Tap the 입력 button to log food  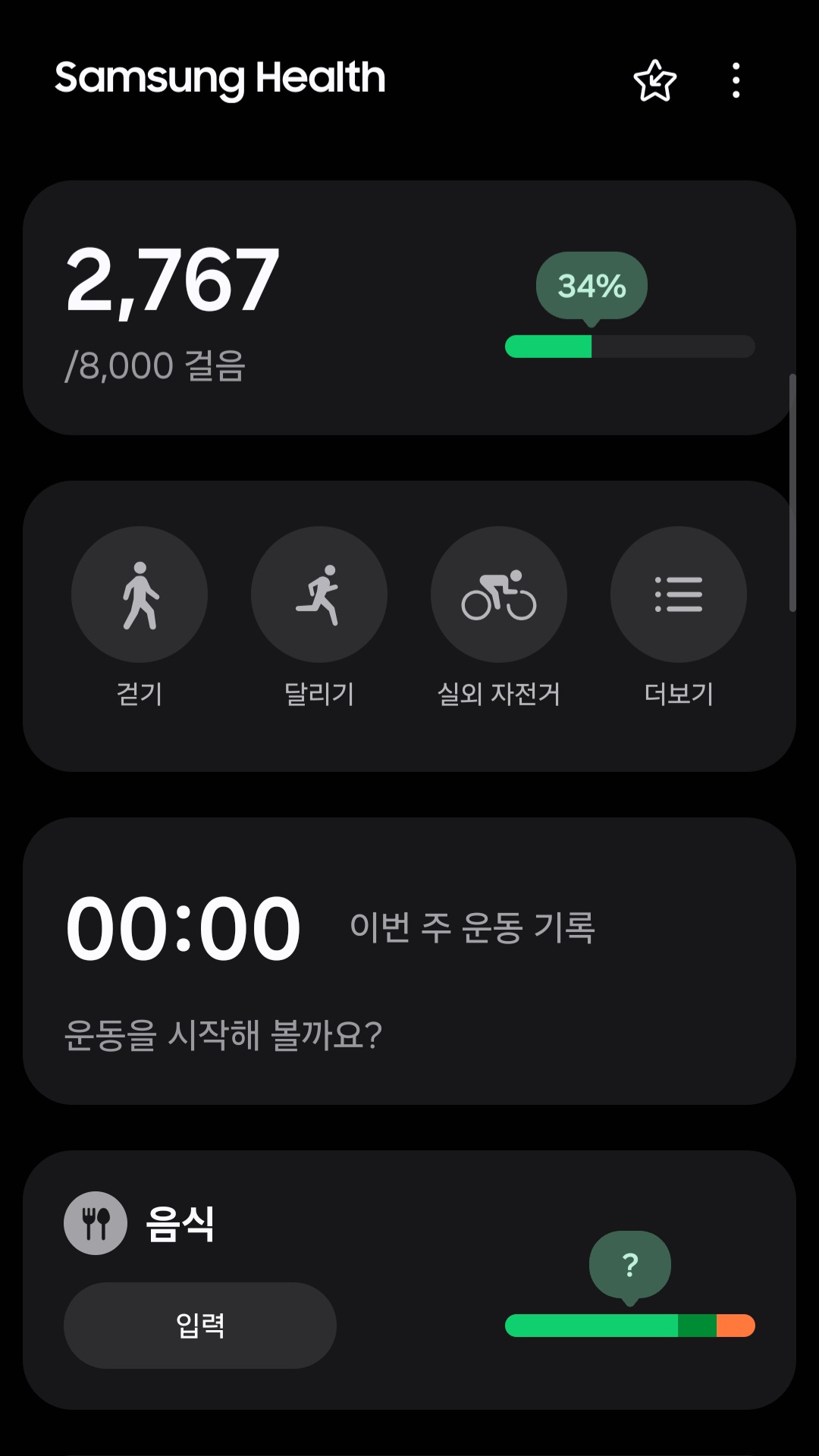[200, 1325]
